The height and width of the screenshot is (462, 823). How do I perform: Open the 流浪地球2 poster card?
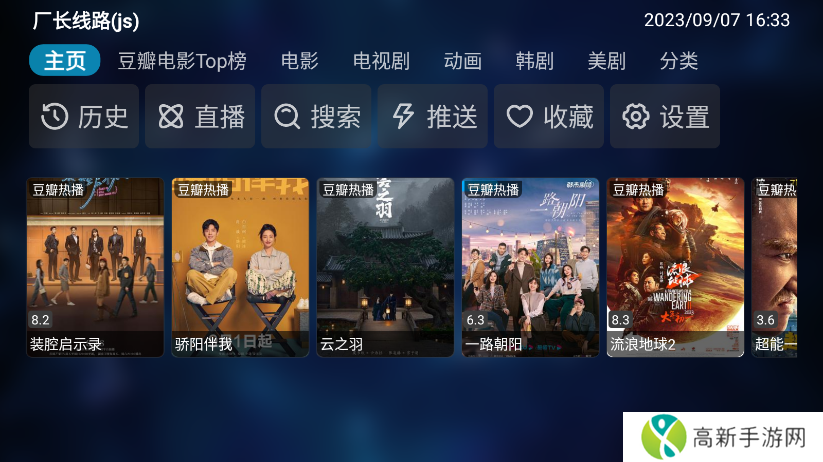pos(675,267)
